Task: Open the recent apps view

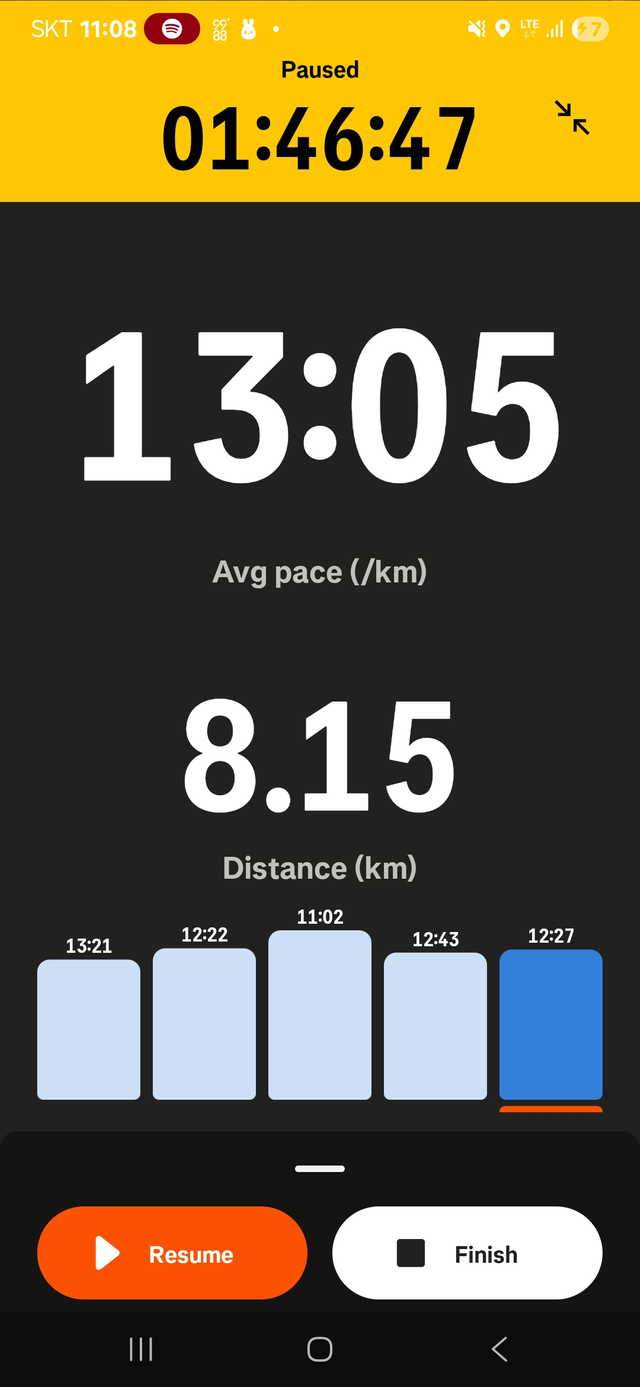Action: click(141, 1349)
